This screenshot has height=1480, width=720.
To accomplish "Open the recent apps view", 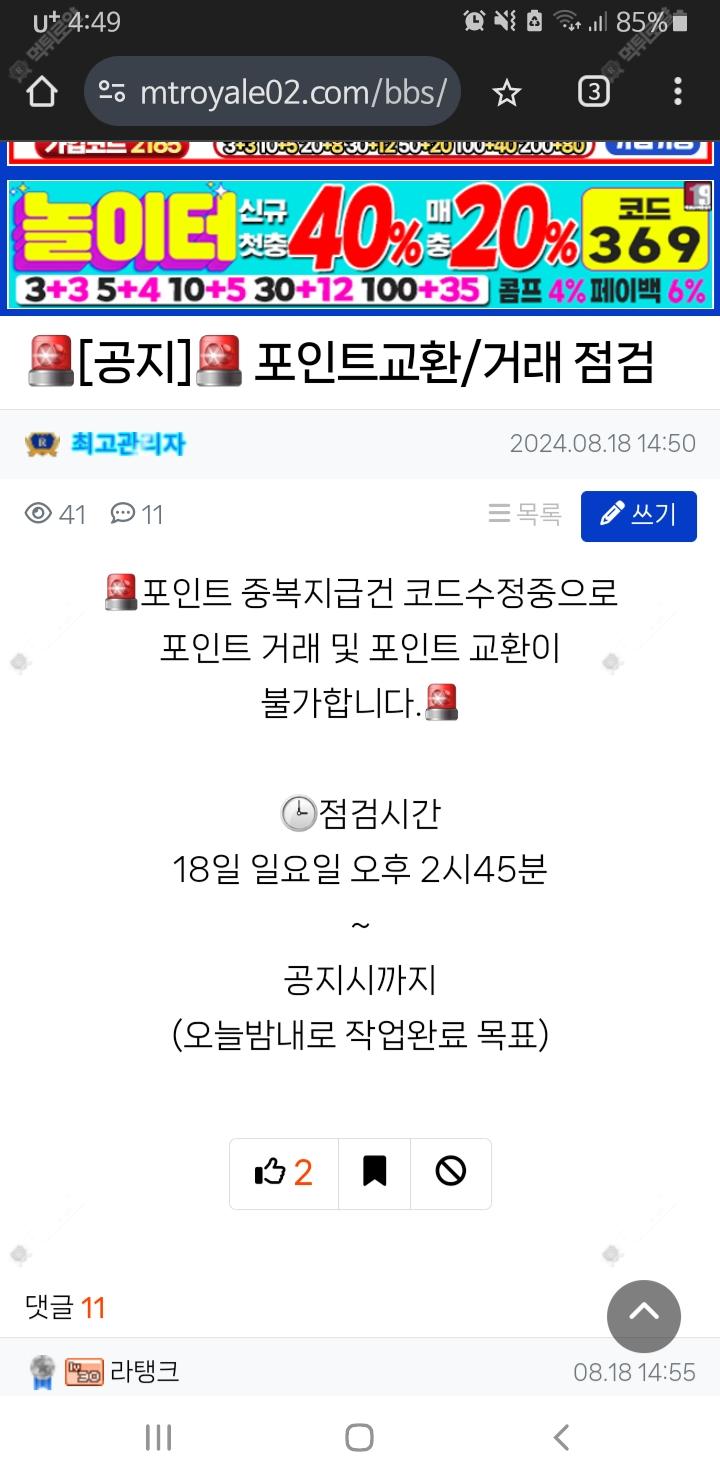I will 158,1438.
